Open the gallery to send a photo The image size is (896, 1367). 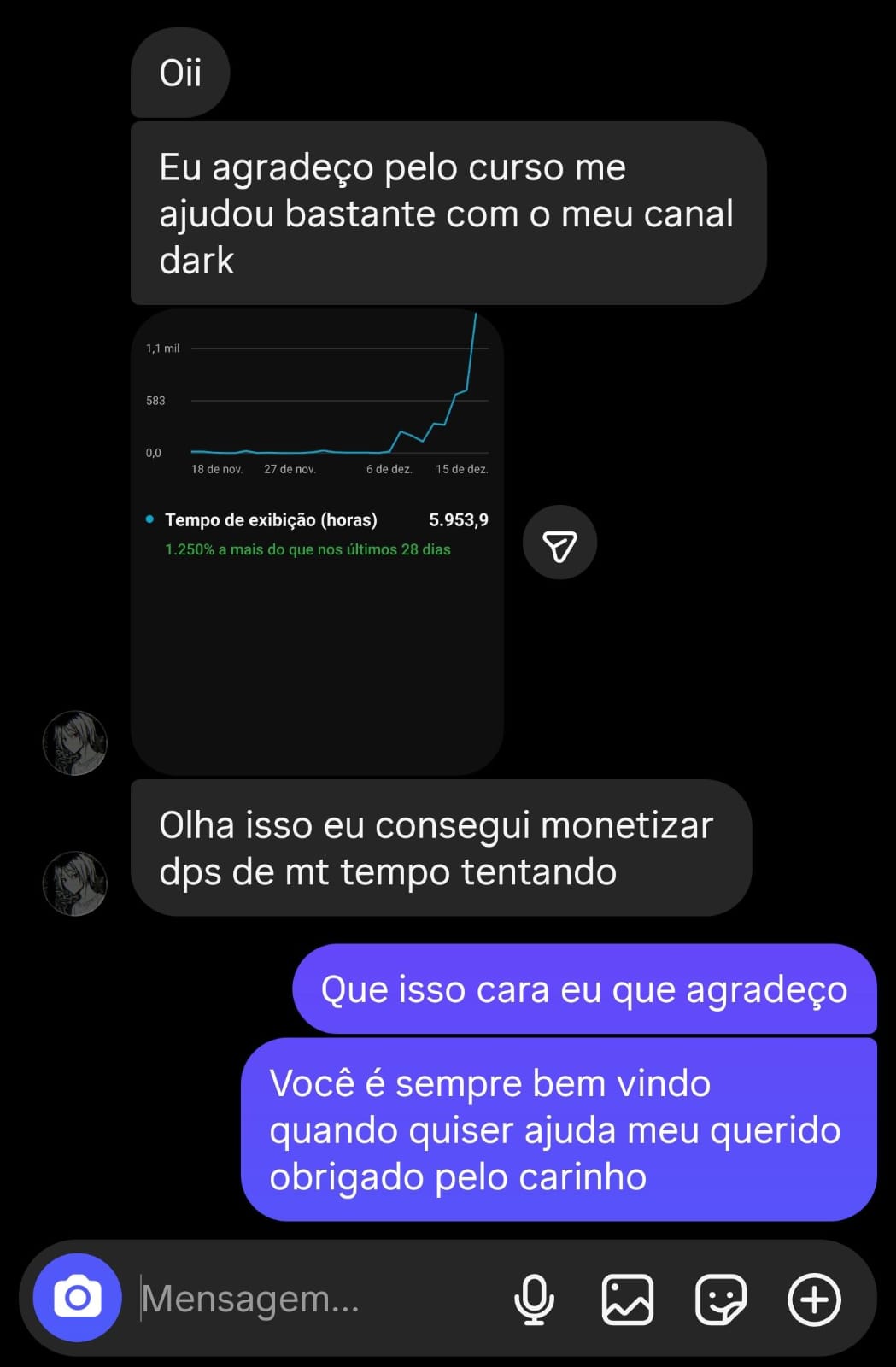click(x=628, y=1300)
